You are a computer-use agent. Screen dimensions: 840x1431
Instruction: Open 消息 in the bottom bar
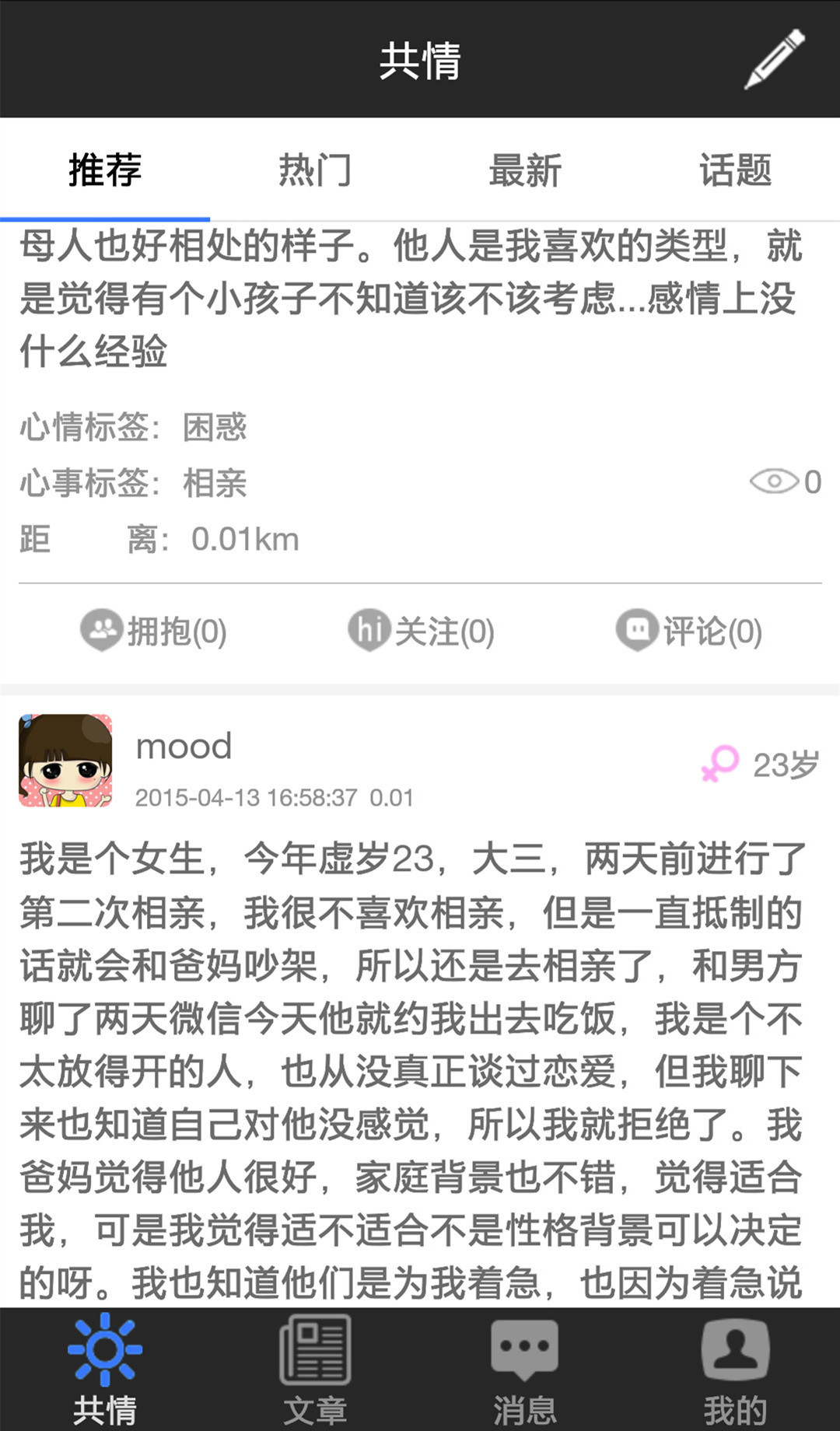tap(525, 1370)
